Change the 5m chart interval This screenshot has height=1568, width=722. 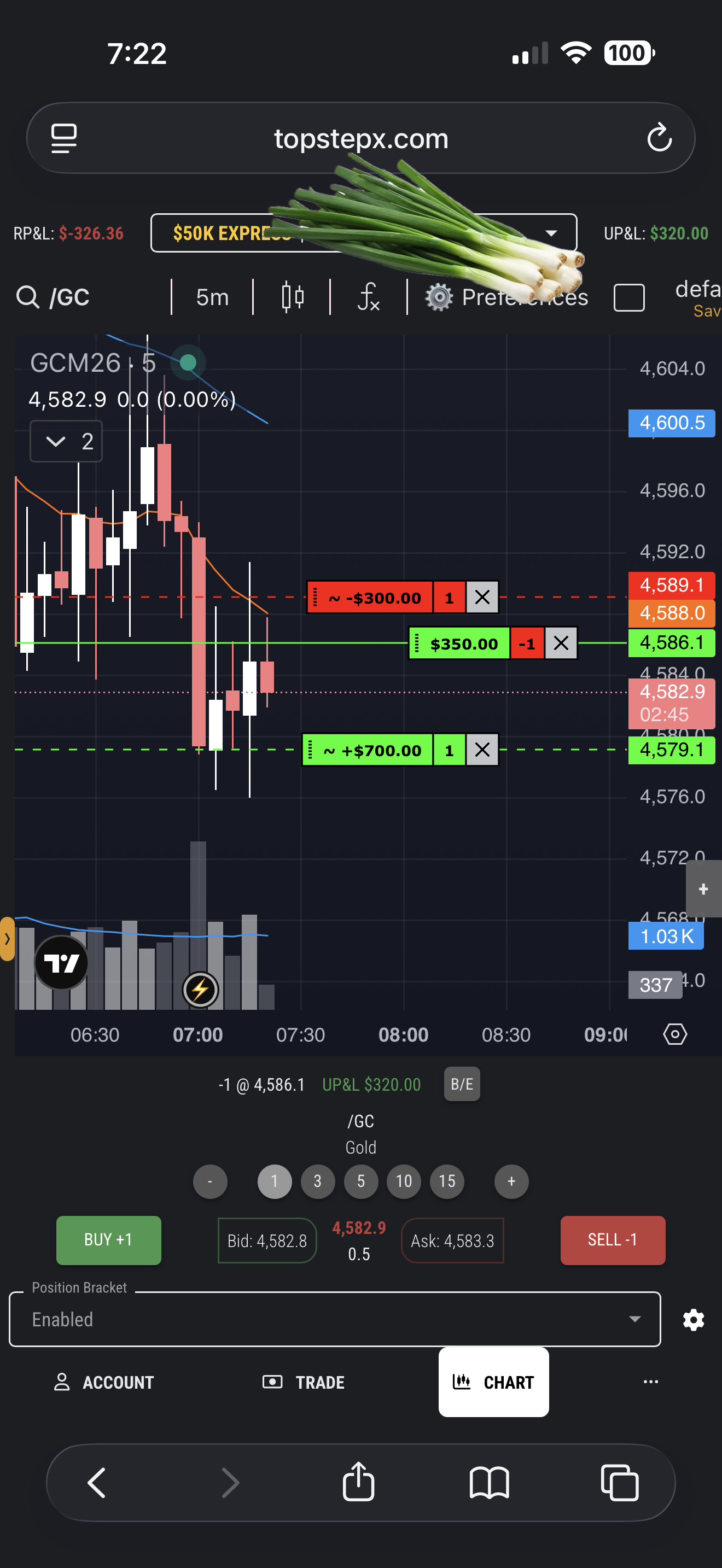pos(212,297)
